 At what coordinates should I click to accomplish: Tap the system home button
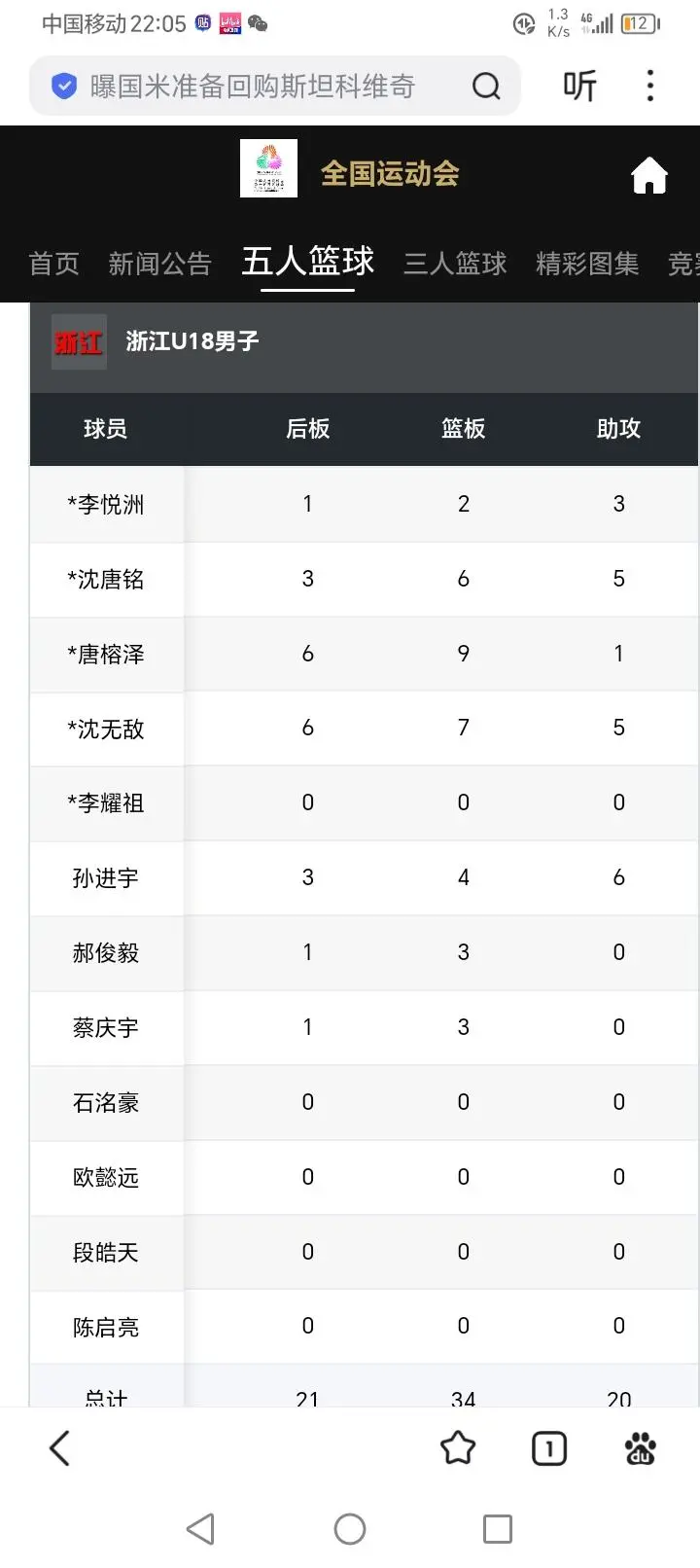[350, 1529]
